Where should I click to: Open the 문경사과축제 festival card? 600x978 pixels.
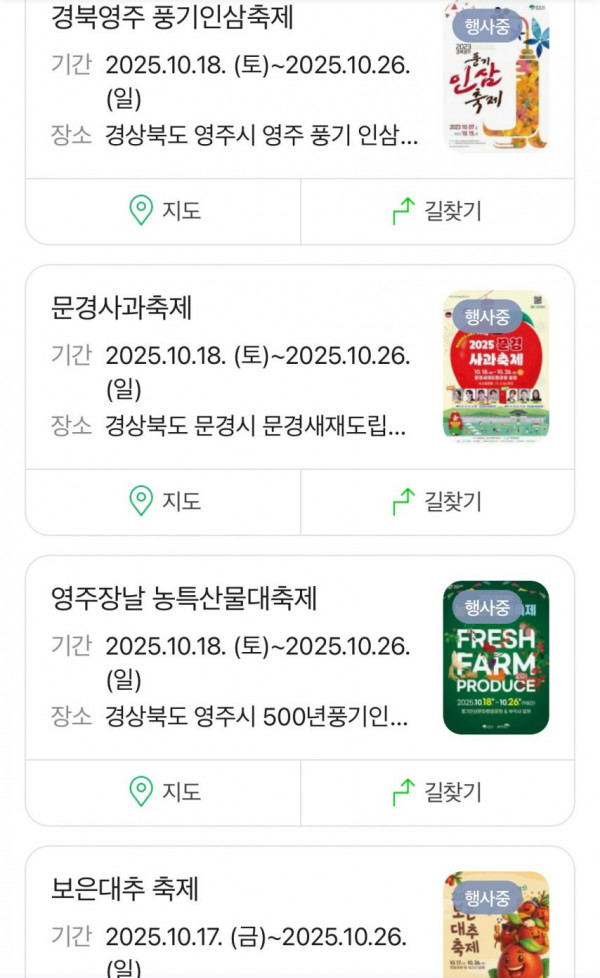tap(122, 308)
